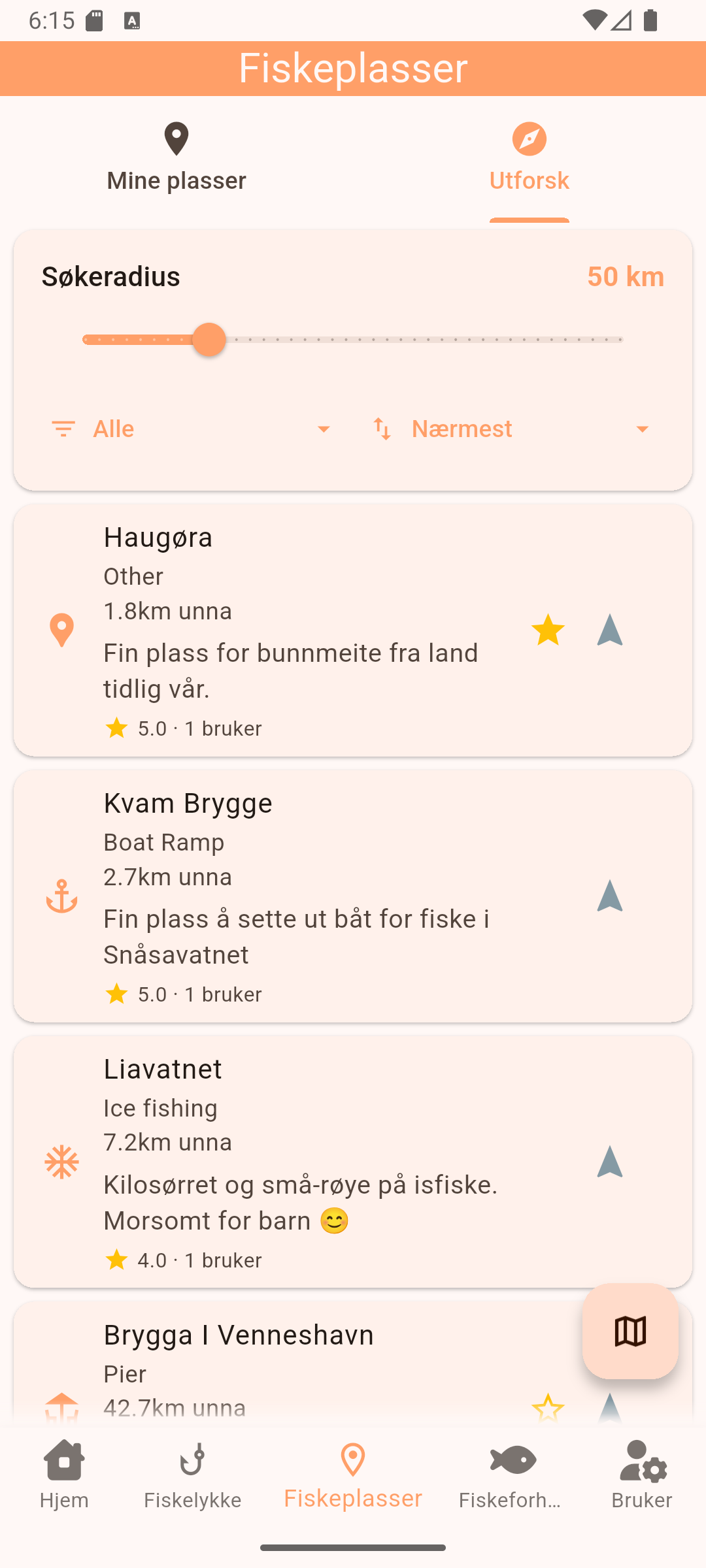Navigate to Haugøra with the arrow icon
Viewport: 706px width, 1568px height.
[609, 630]
